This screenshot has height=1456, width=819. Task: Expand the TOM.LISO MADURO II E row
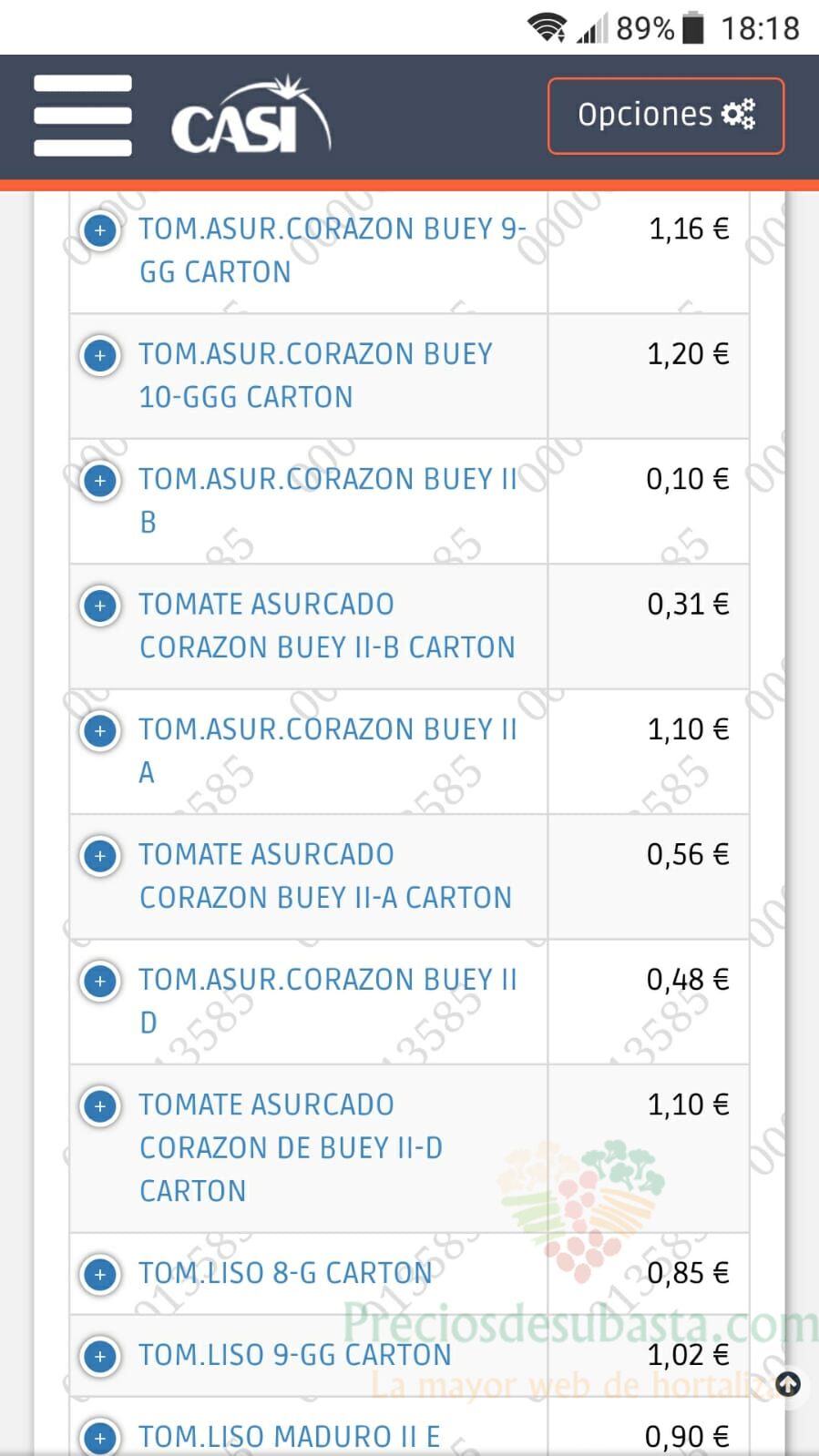(x=100, y=1438)
